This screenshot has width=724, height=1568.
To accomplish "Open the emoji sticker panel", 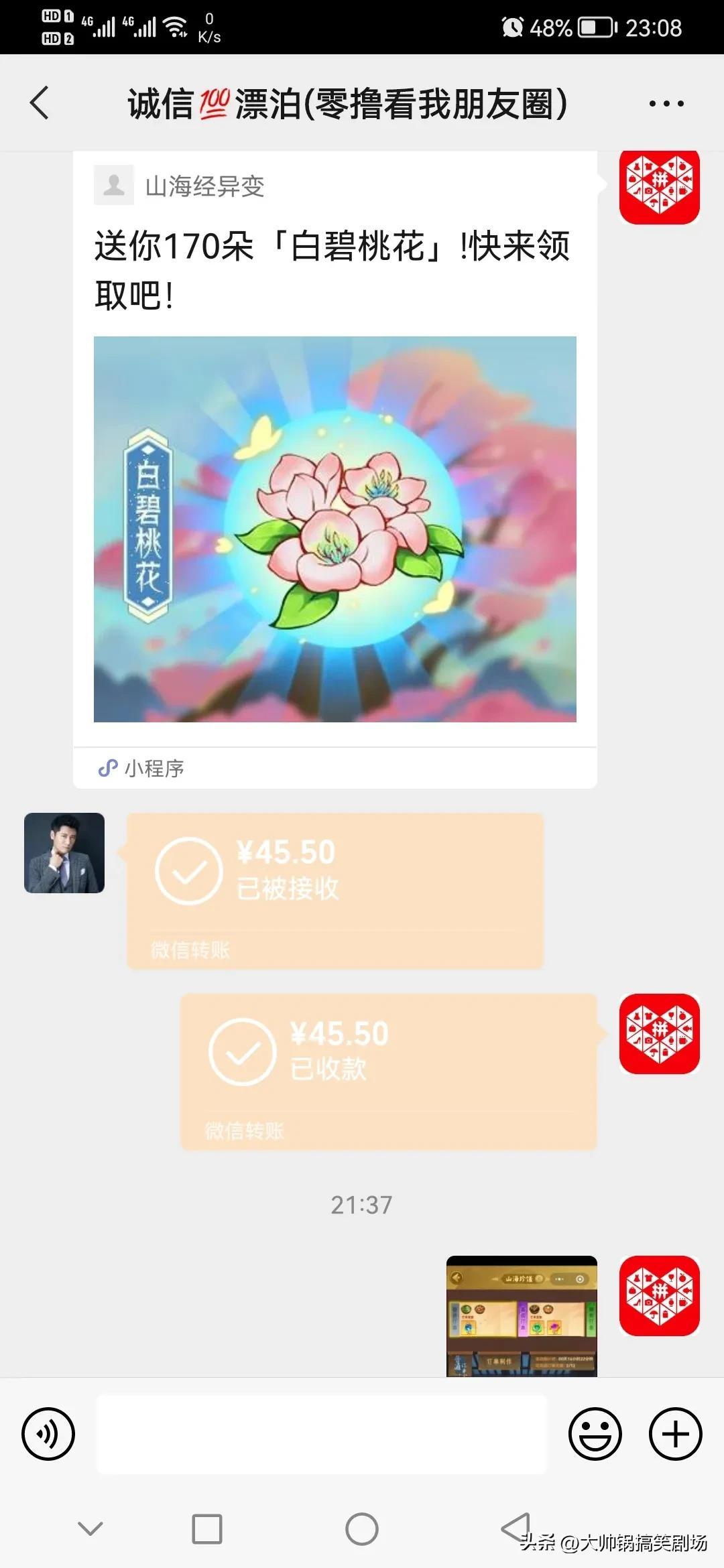I will (595, 1433).
